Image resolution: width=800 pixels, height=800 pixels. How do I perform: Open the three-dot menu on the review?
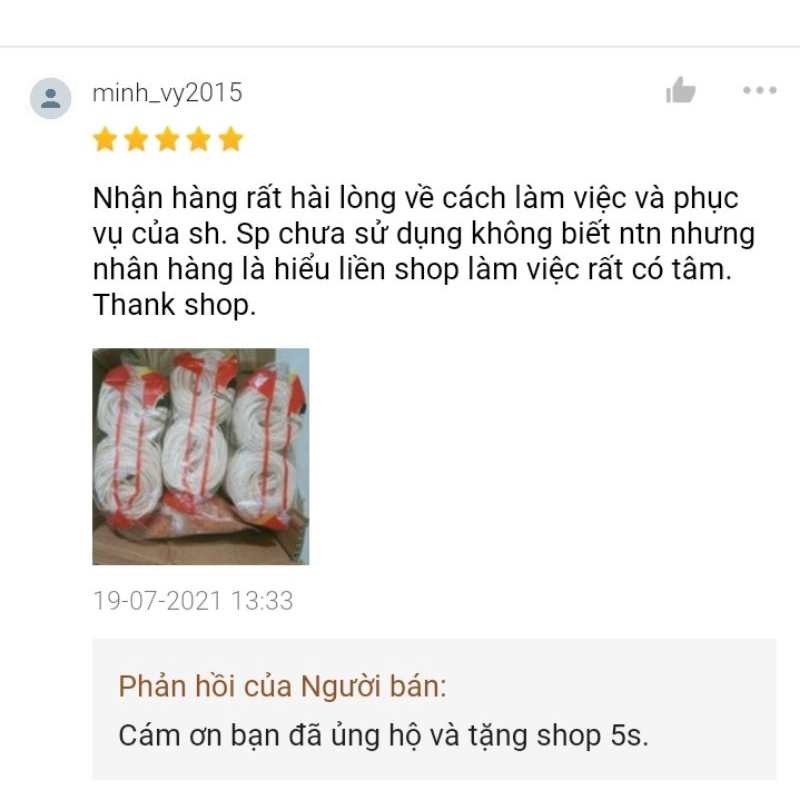(759, 91)
